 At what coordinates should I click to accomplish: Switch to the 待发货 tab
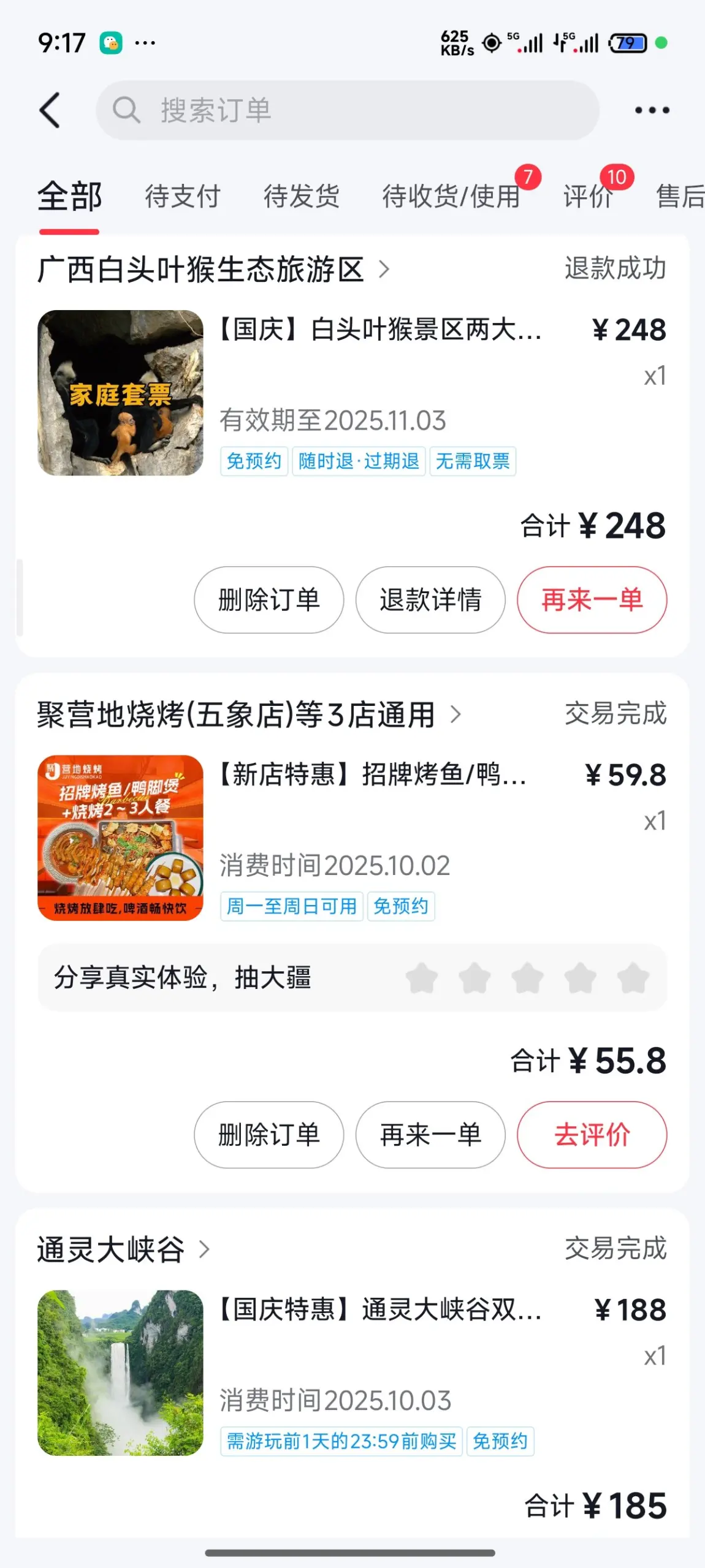(x=301, y=197)
